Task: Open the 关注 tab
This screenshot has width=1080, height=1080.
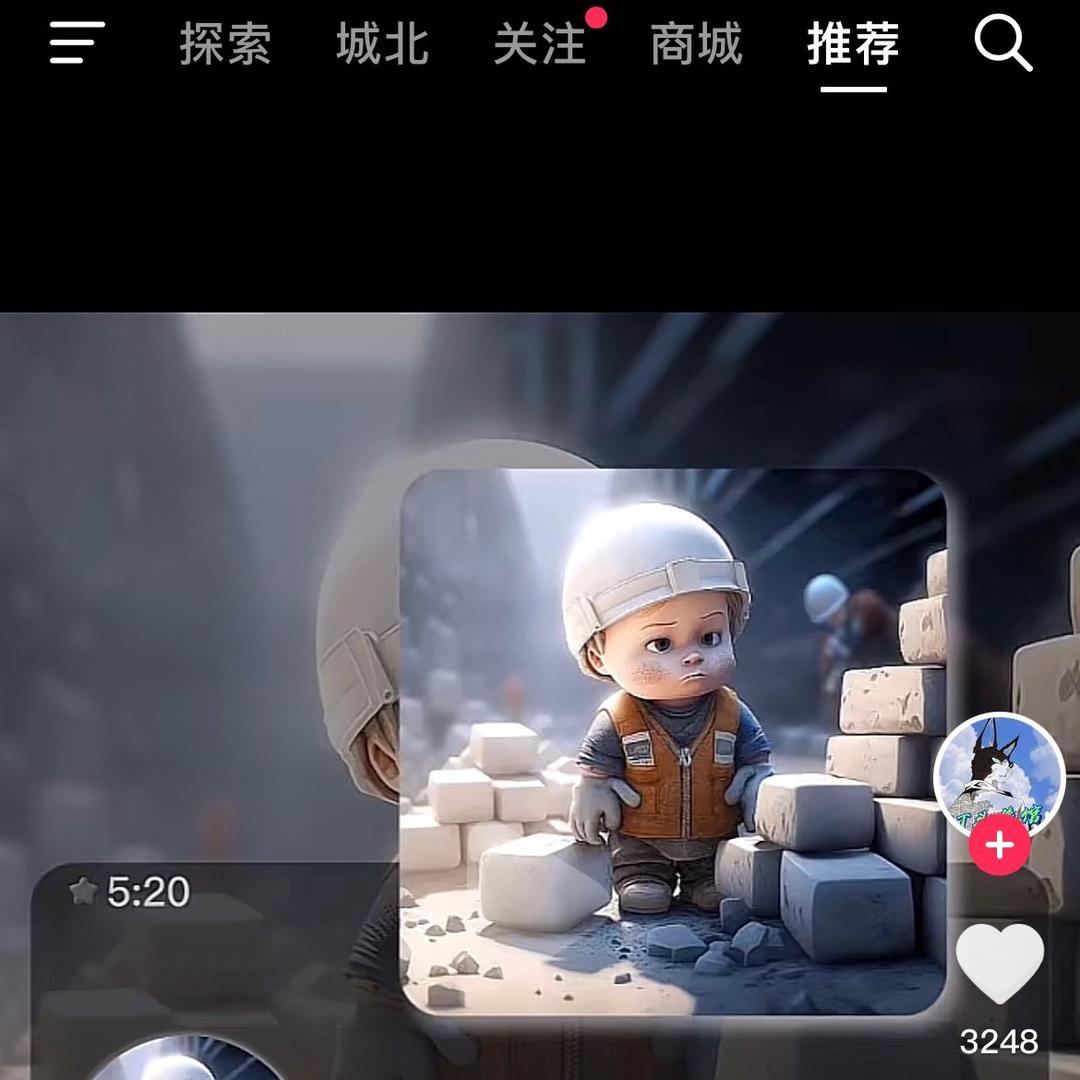Action: click(540, 45)
